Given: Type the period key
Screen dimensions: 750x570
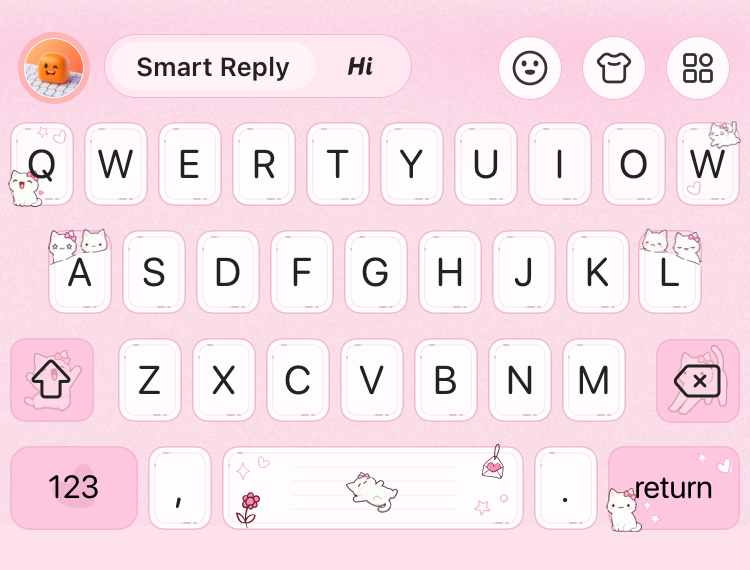Looking at the screenshot, I should pyautogui.click(x=565, y=487).
